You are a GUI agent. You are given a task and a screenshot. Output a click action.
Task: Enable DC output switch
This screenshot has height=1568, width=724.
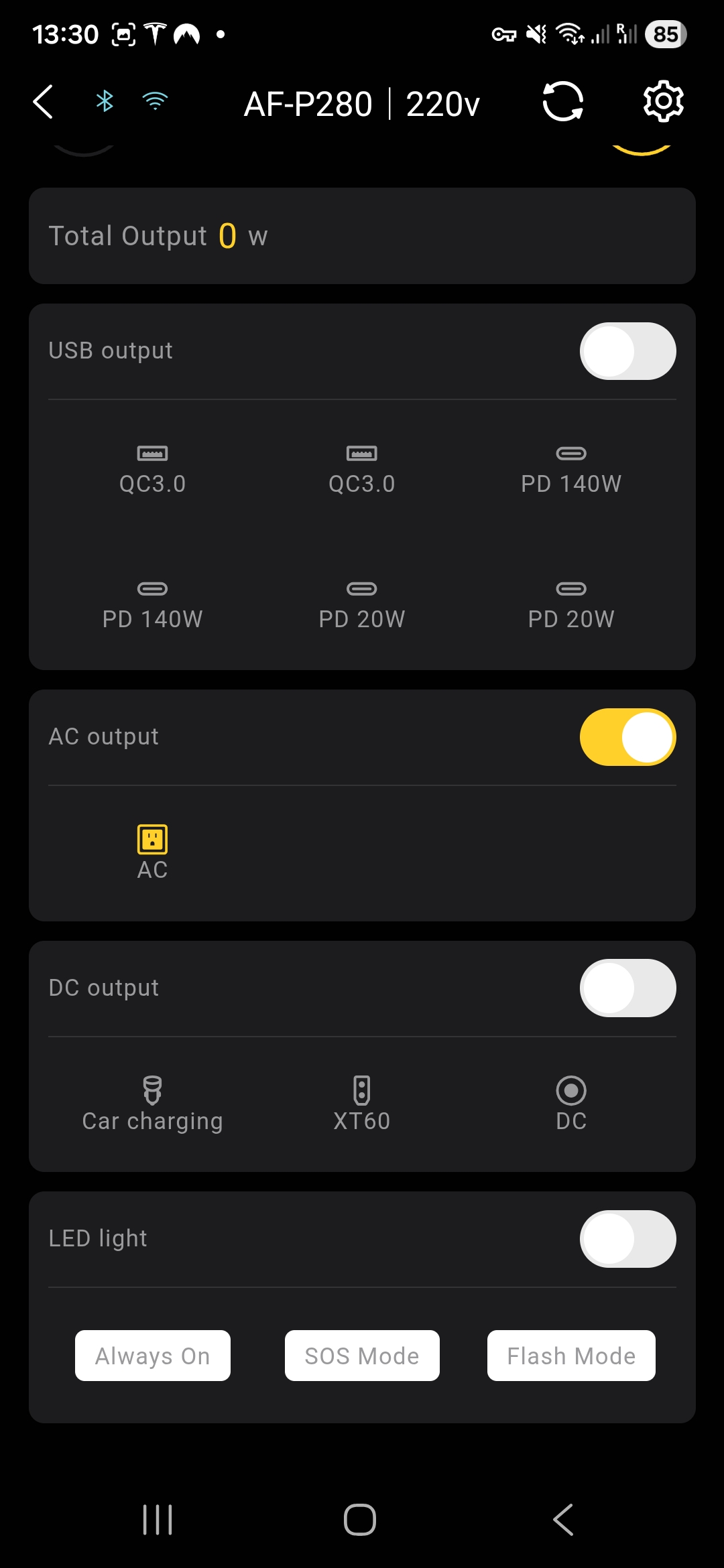(627, 988)
